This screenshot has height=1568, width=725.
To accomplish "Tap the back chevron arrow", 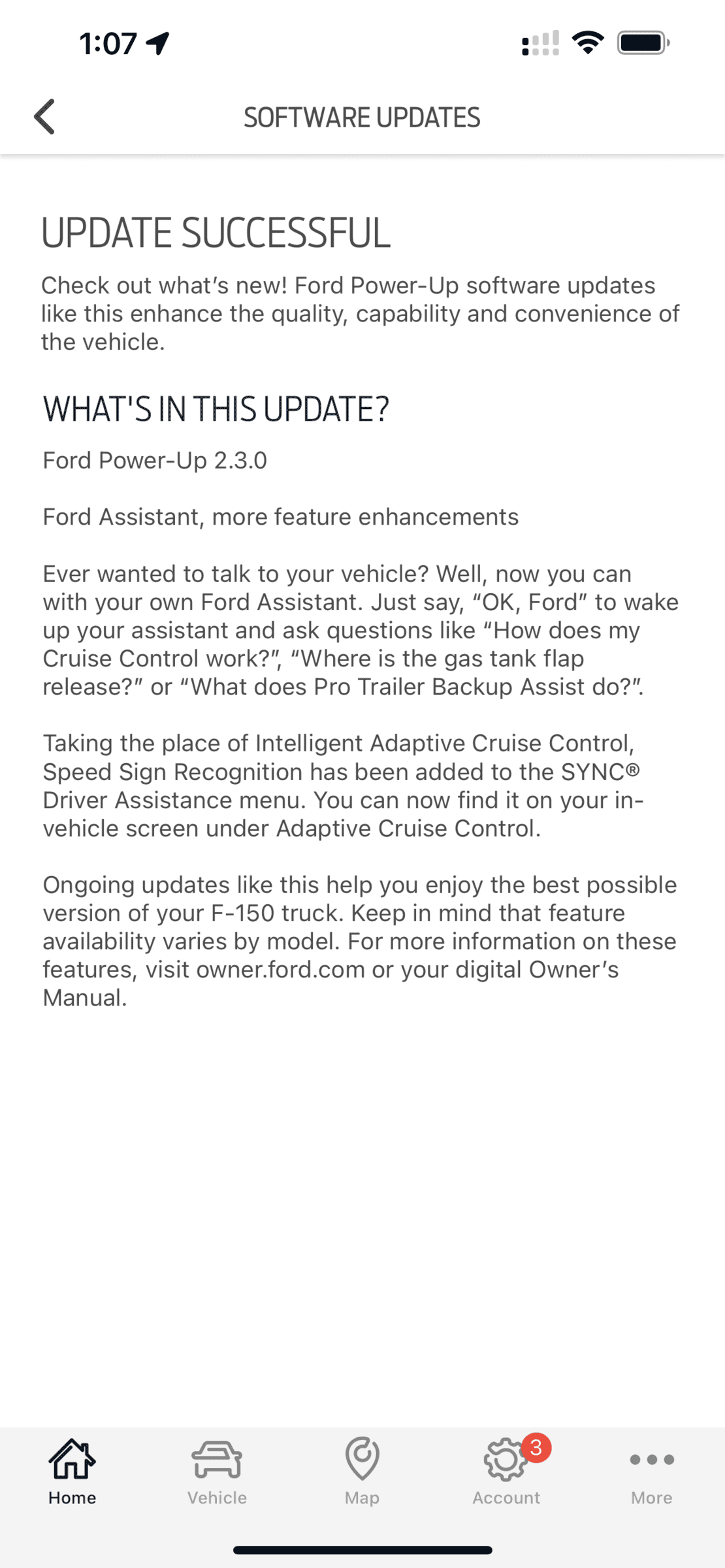I will (x=44, y=117).
